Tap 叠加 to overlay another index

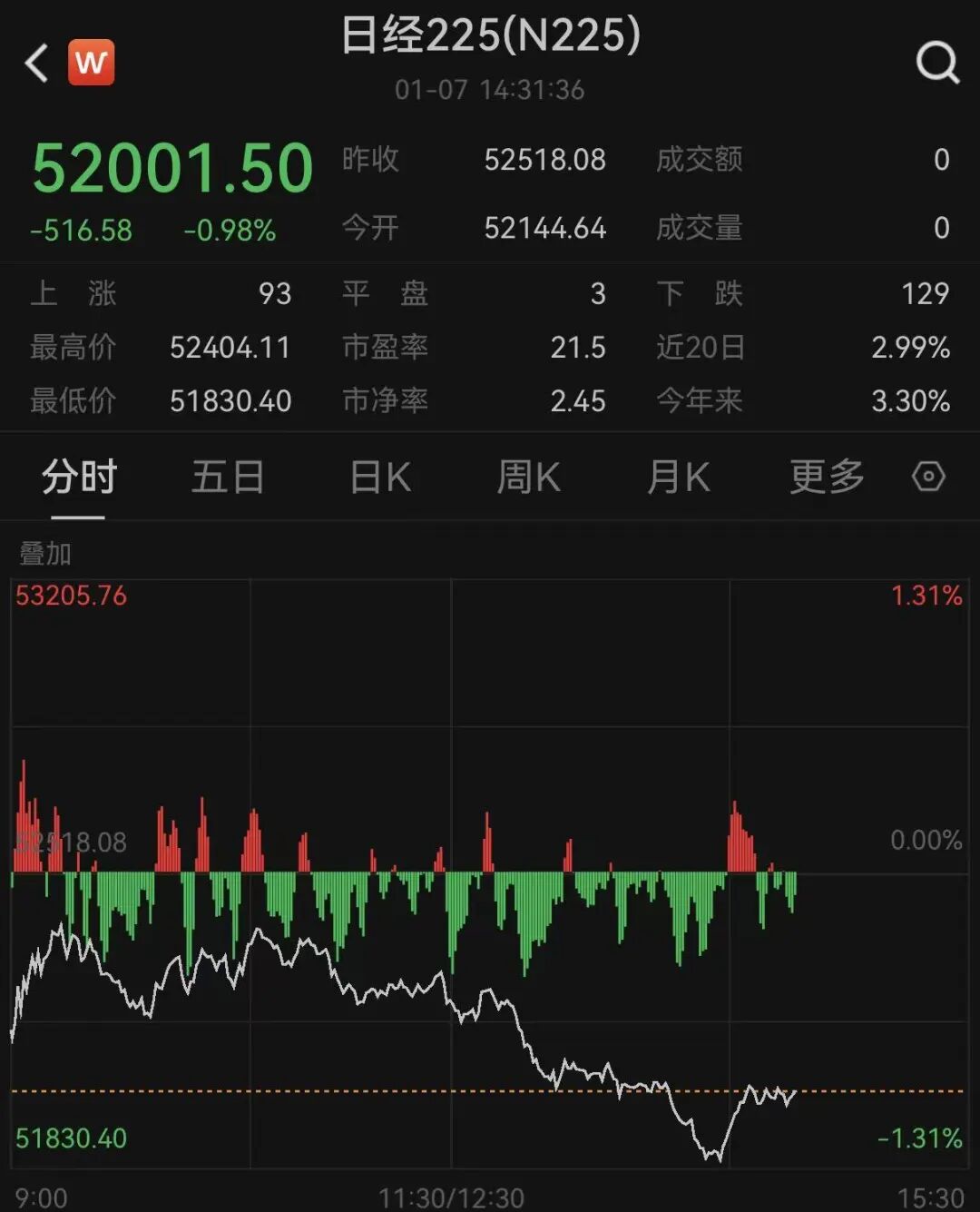click(45, 553)
